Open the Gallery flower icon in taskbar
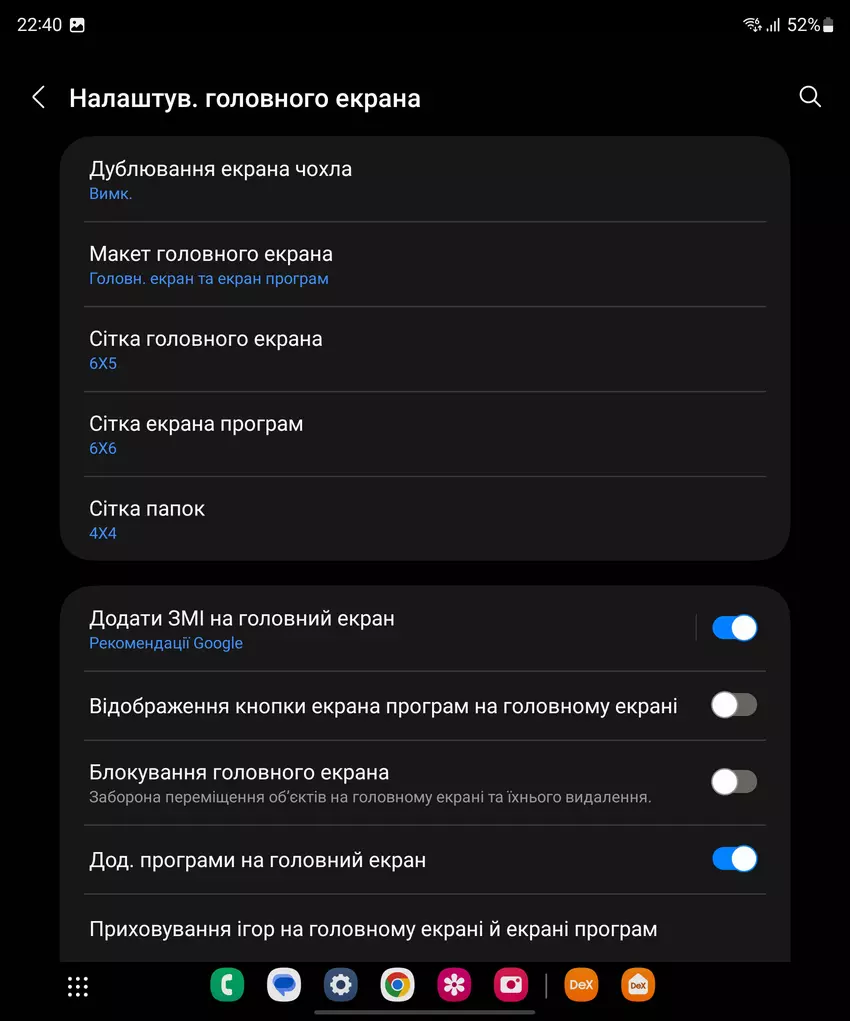 click(x=455, y=986)
